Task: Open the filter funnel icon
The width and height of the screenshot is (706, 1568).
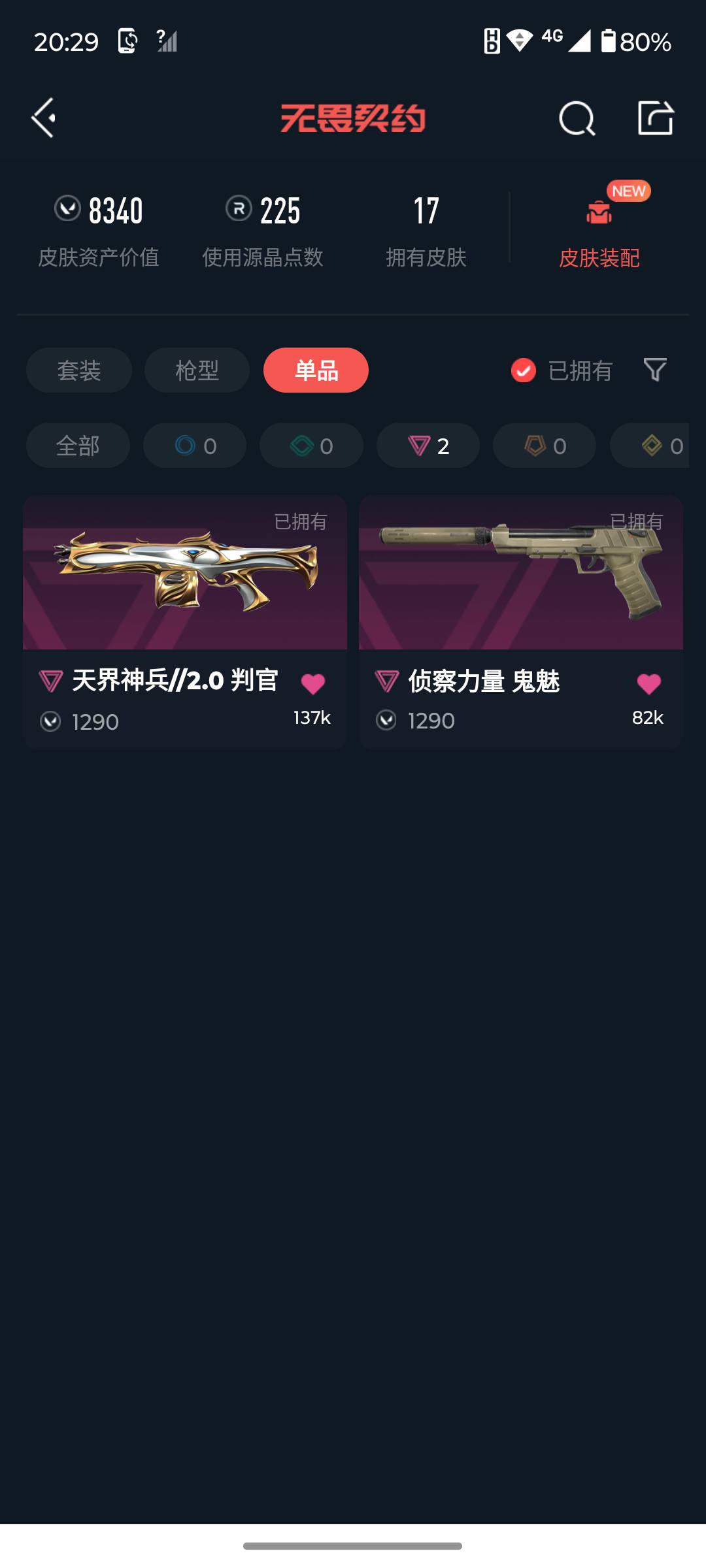Action: coord(654,370)
